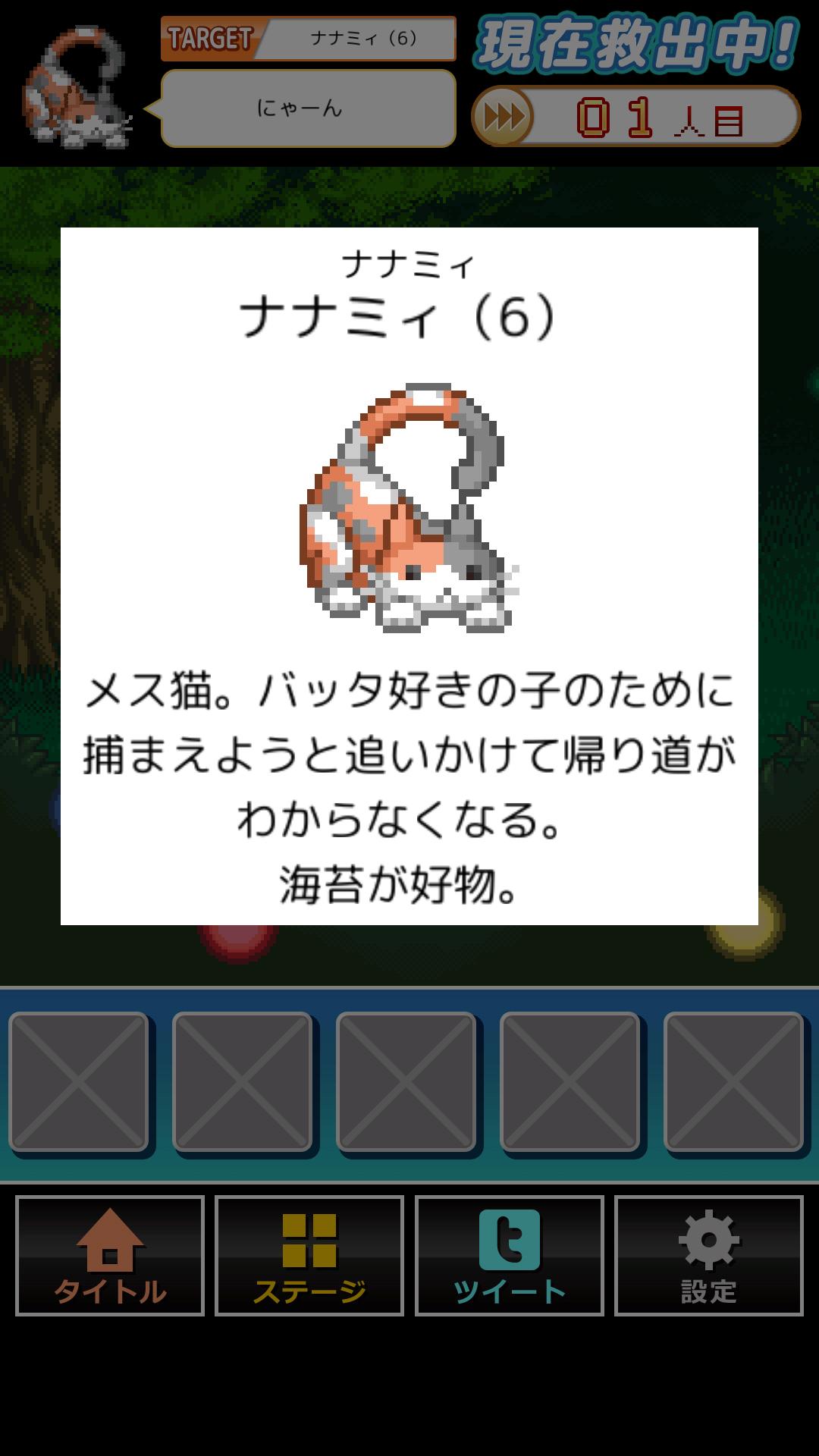
Task: Go to the タイトル (title) screen
Action: coord(110,1255)
